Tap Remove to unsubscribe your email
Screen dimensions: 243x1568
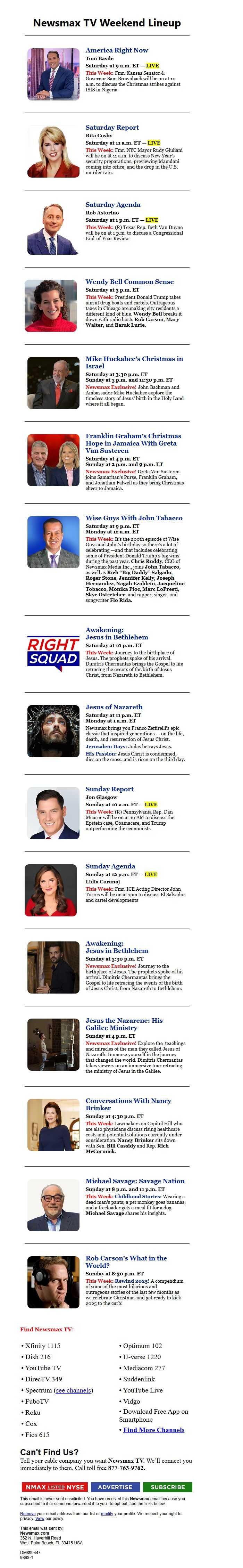point(27,1513)
